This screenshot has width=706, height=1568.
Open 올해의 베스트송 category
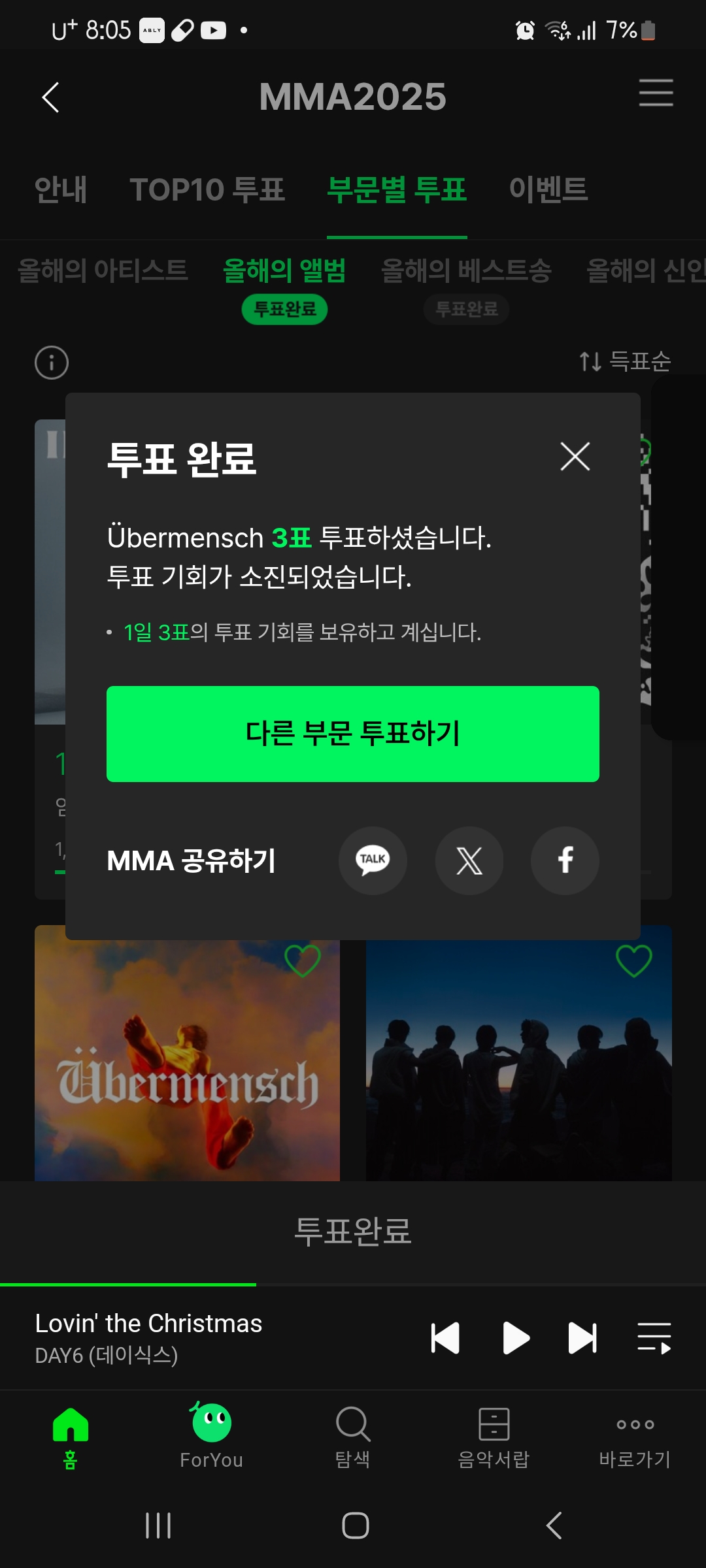466,270
